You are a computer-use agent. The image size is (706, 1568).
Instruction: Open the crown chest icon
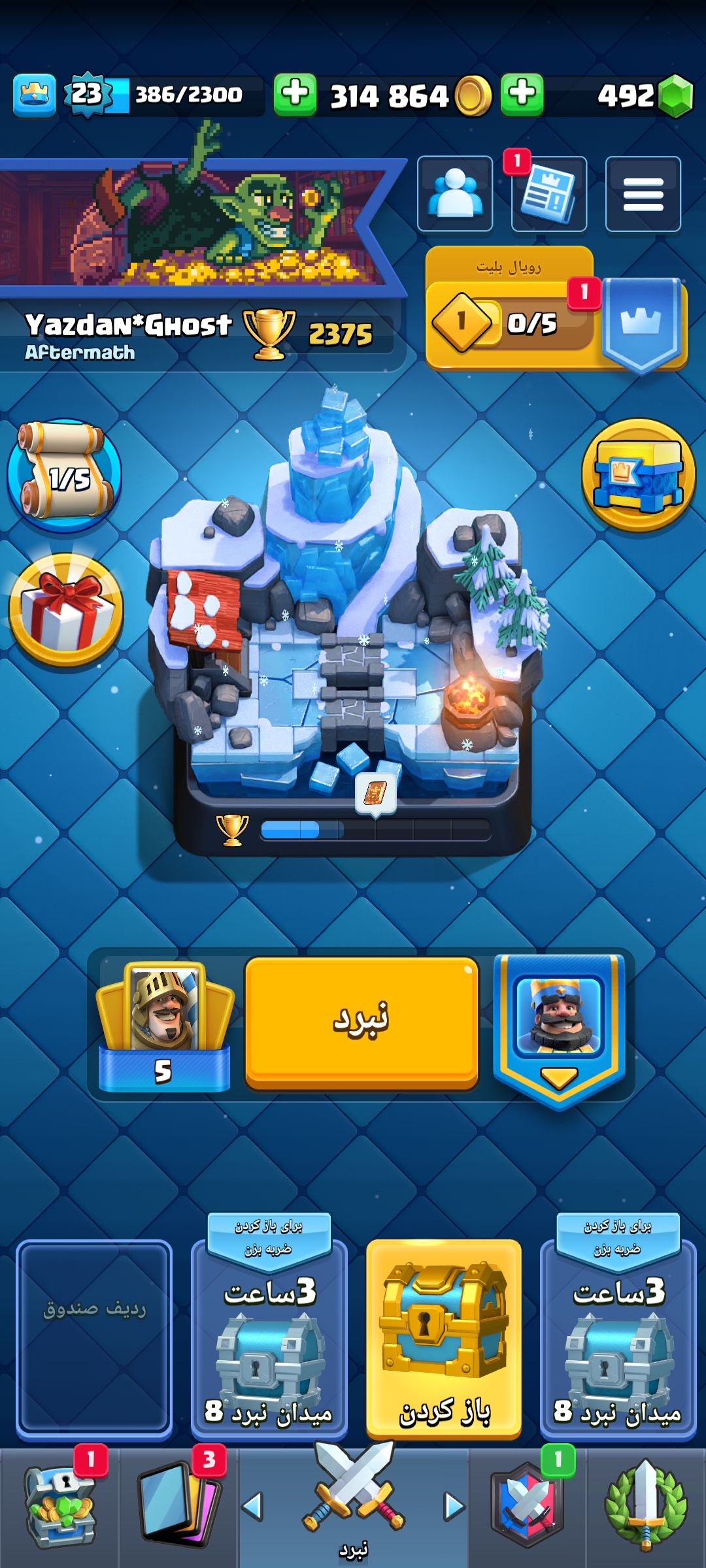point(638,475)
